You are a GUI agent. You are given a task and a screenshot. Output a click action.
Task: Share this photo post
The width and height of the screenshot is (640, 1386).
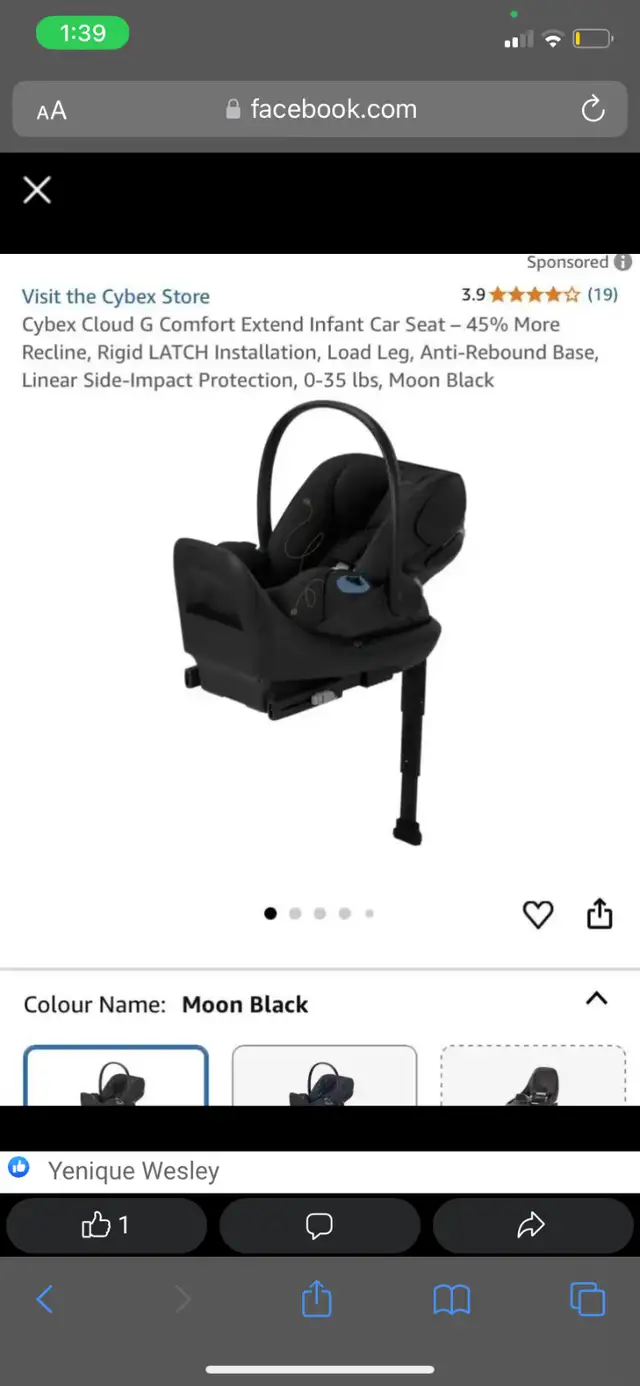533,1225
